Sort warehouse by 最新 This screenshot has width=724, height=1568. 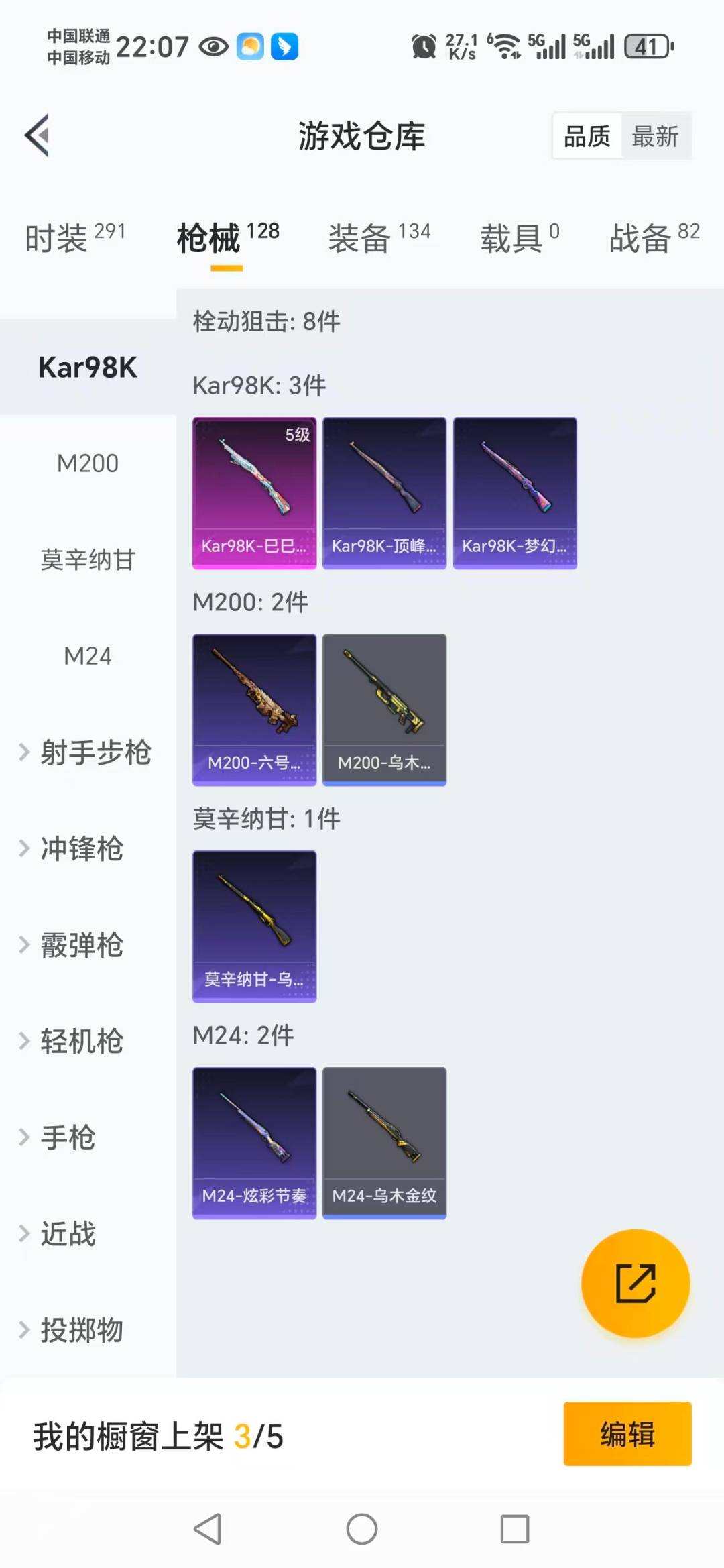[x=655, y=136]
